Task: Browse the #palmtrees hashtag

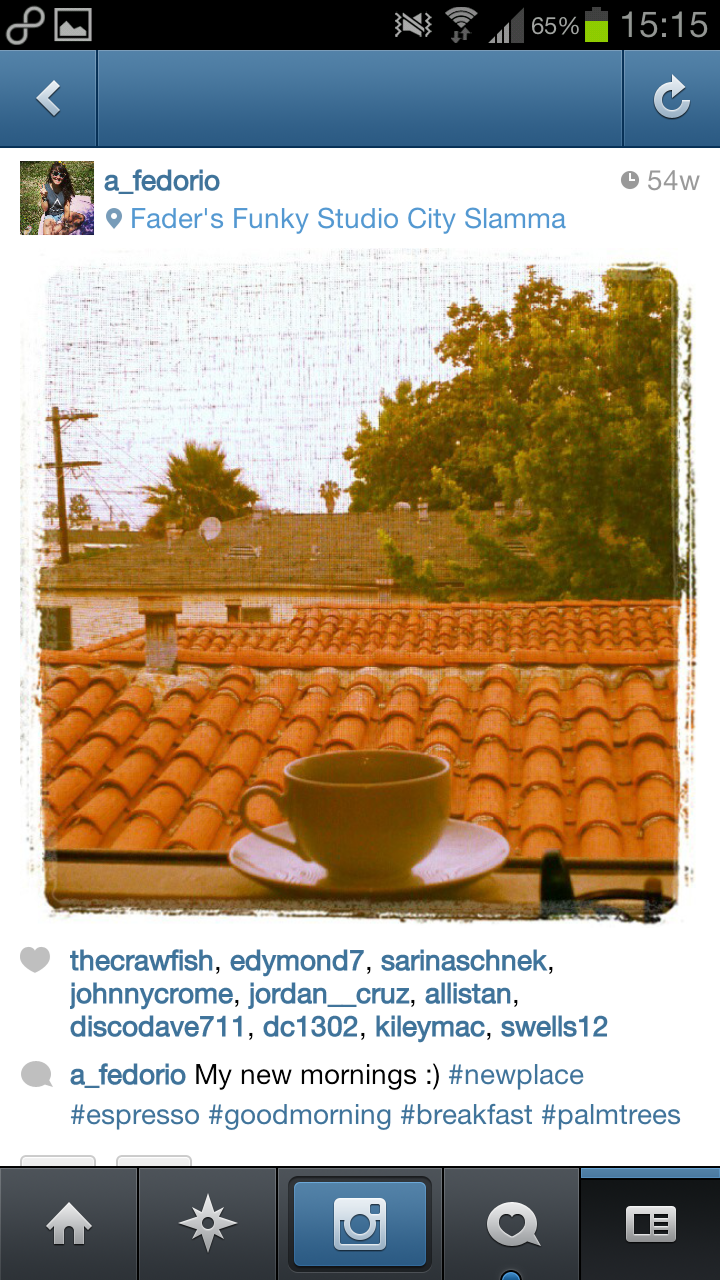Action: [x=611, y=1114]
